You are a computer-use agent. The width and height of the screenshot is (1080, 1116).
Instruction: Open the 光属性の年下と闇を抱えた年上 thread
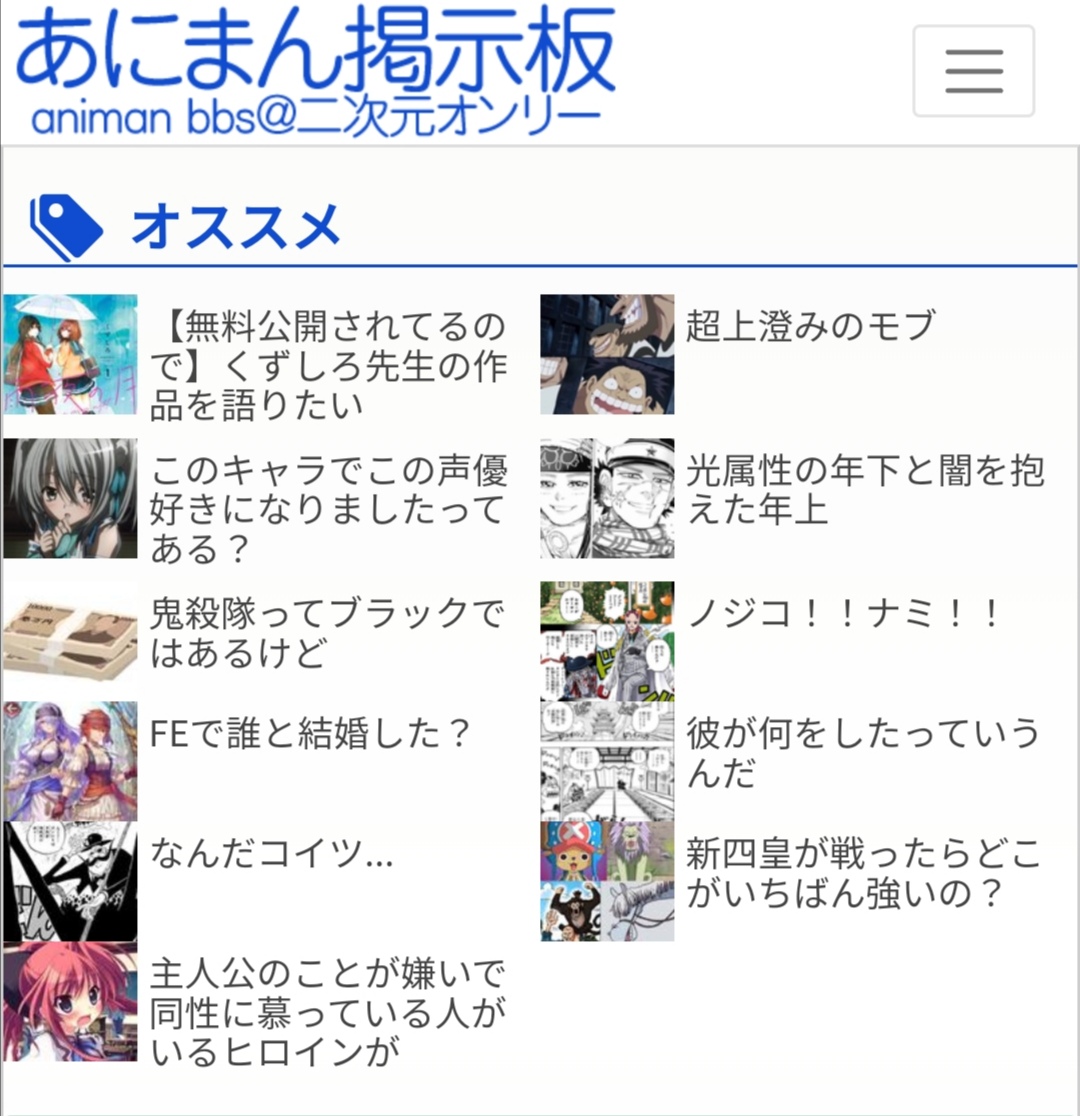click(x=865, y=490)
